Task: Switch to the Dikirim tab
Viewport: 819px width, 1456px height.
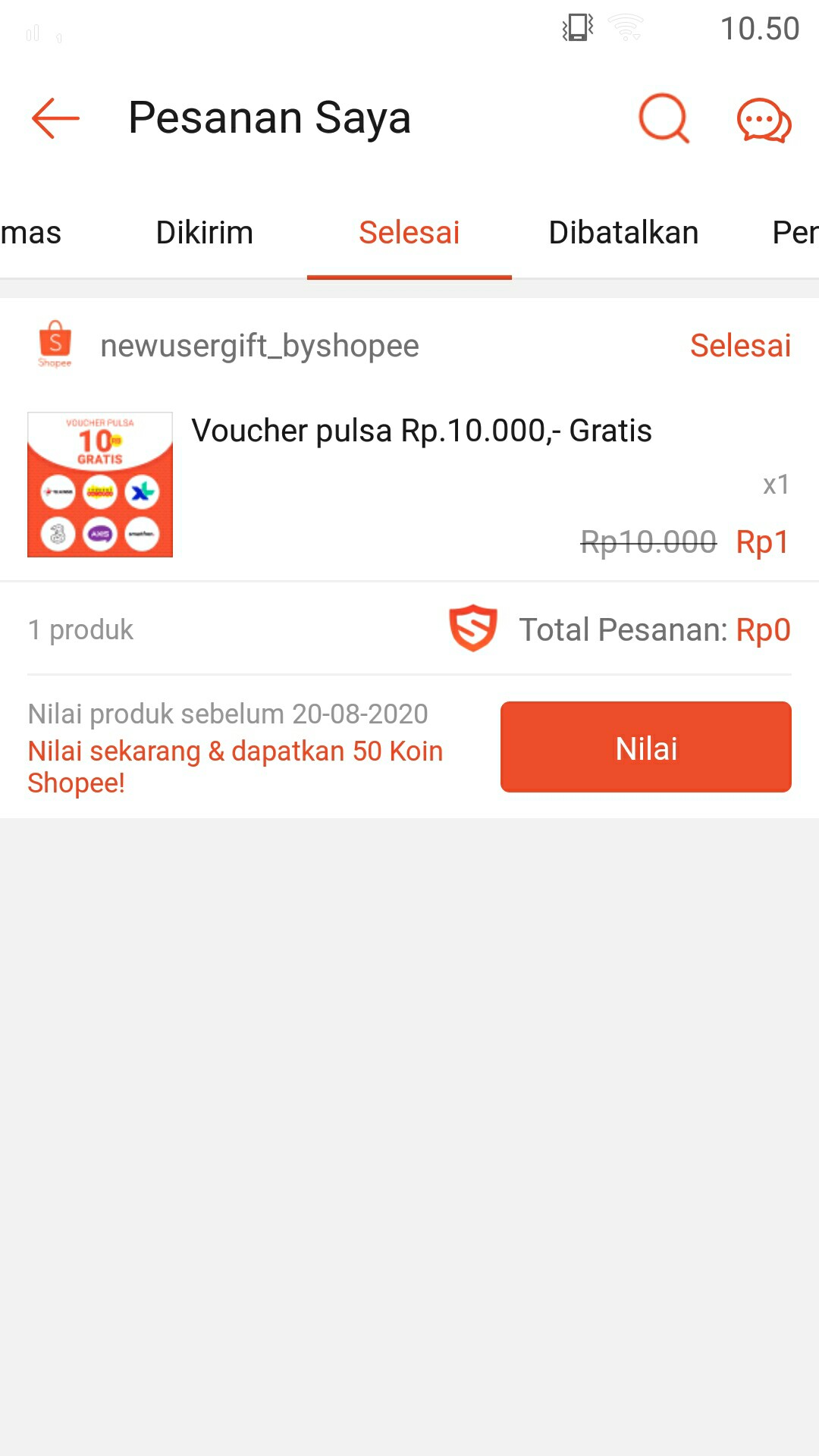Action: [204, 233]
